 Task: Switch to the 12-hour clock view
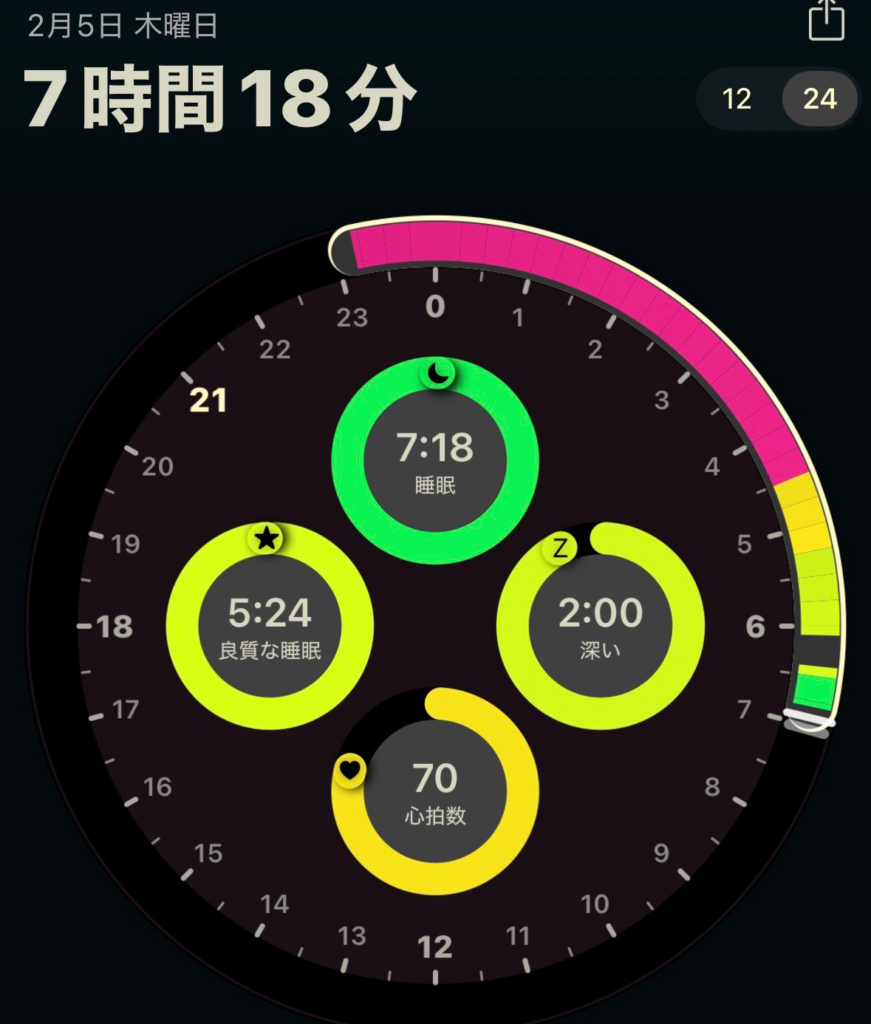pos(737,100)
